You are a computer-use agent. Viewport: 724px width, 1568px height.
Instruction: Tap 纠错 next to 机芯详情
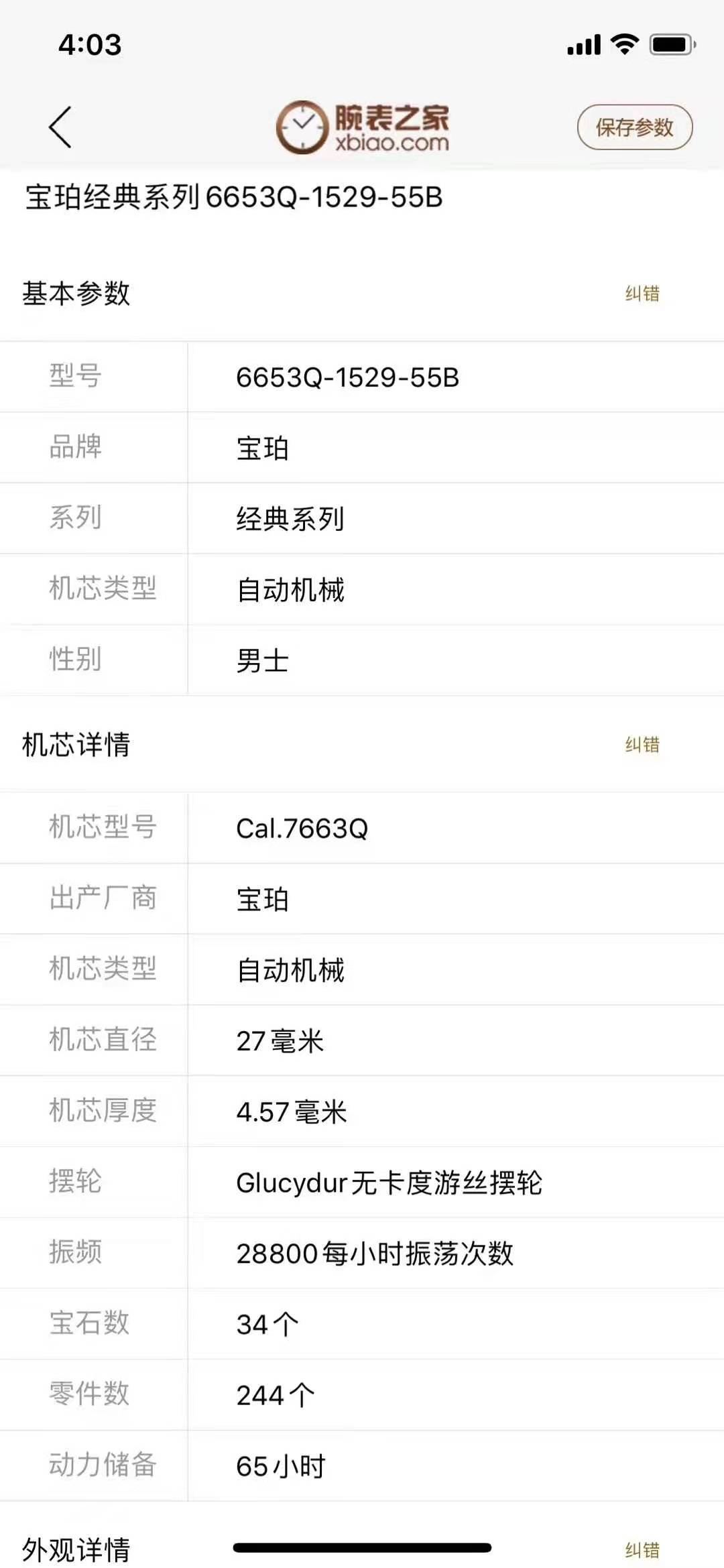(642, 745)
